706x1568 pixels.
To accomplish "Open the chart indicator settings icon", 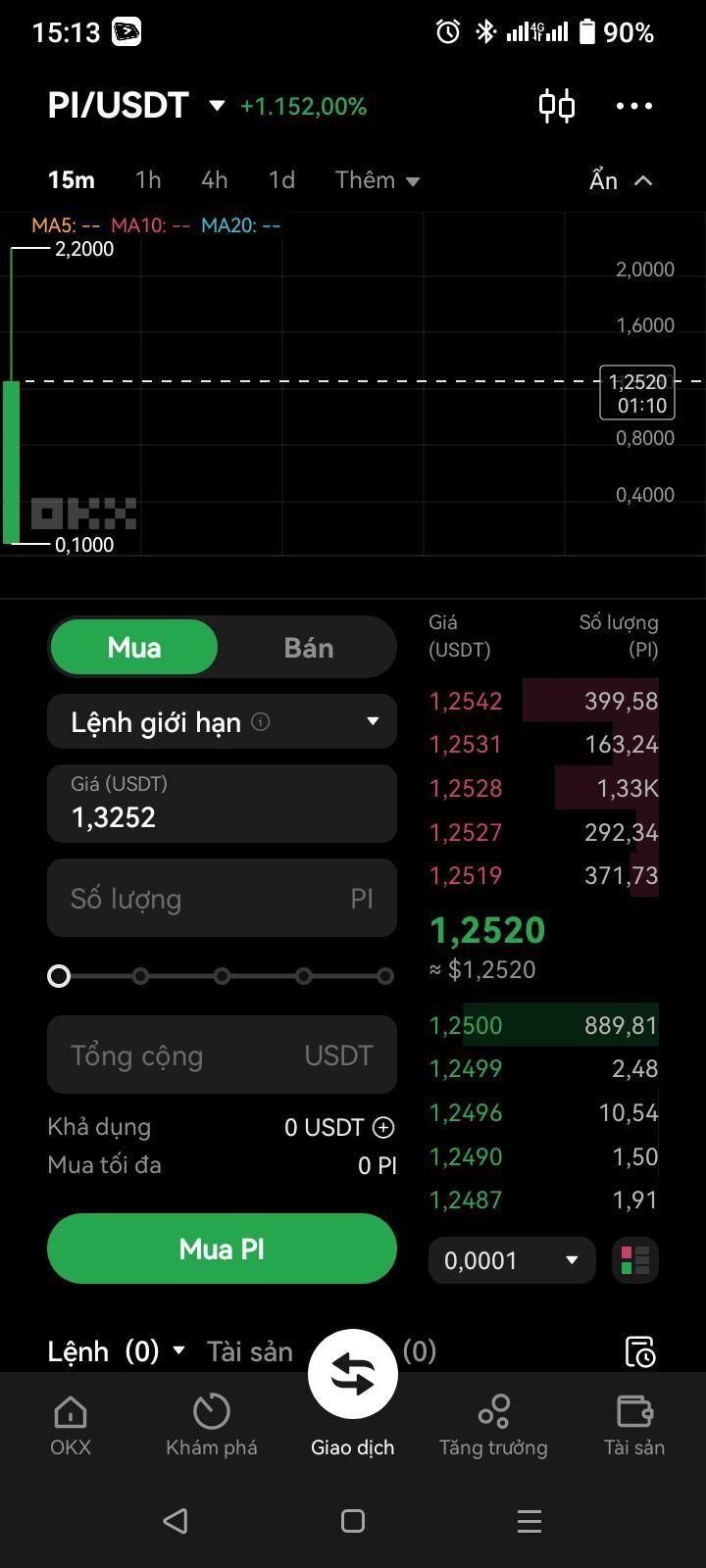I will coord(557,105).
